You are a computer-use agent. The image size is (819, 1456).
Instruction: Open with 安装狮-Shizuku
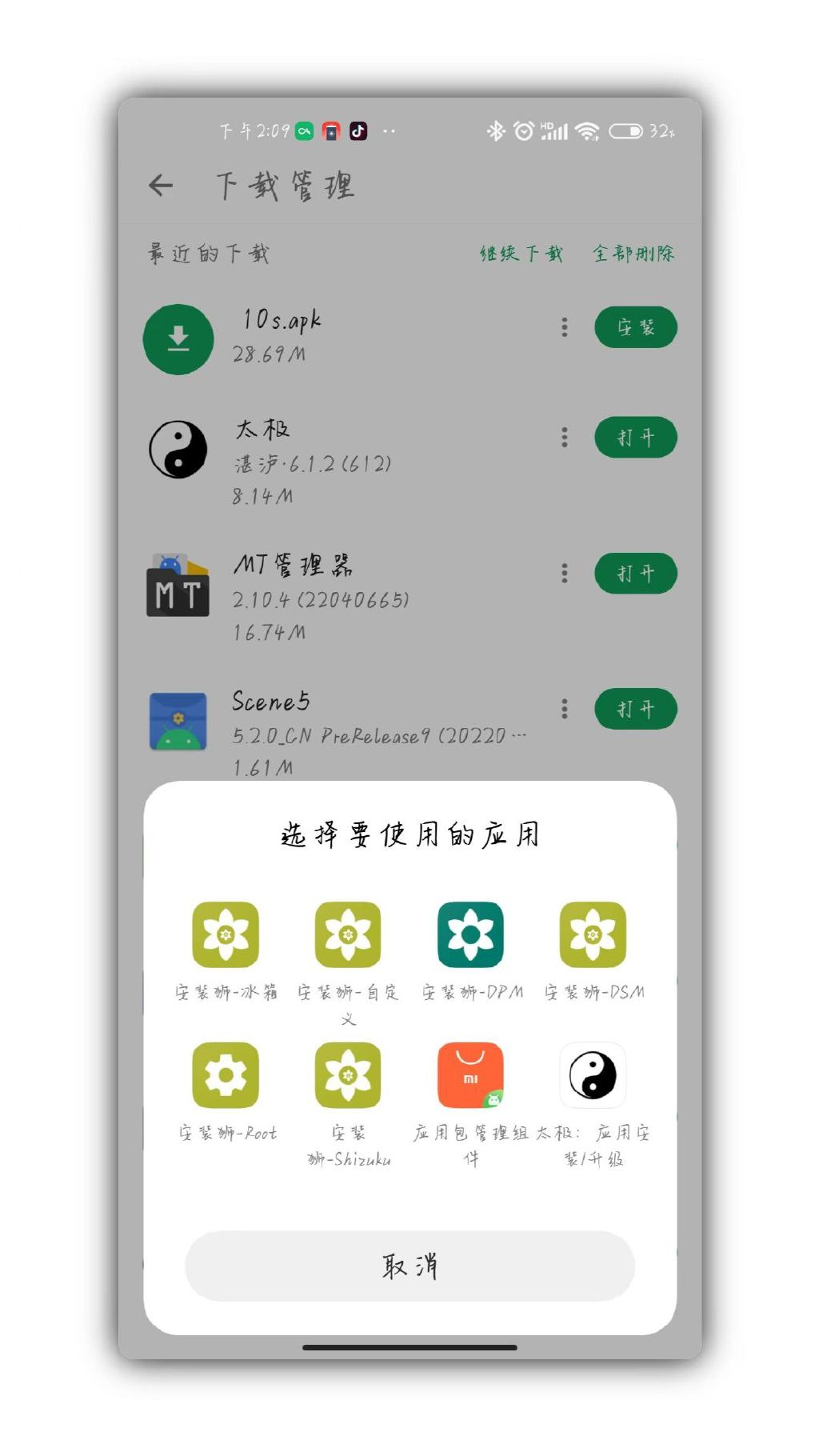coord(348,1075)
